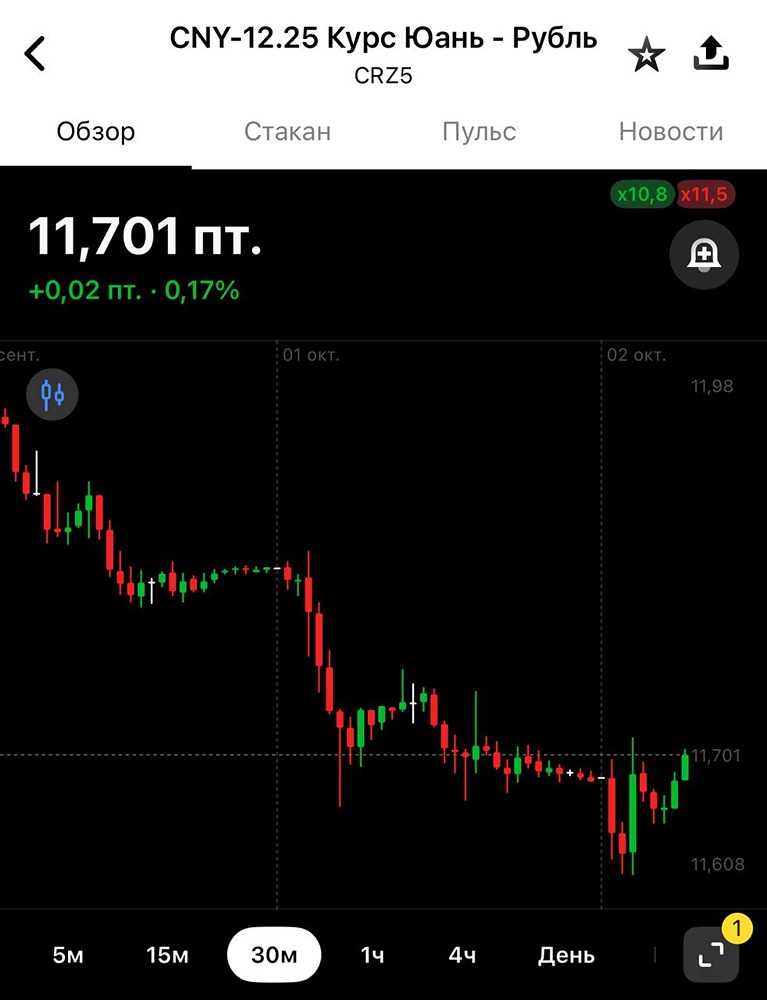
Task: Tap the x10,8 long leverage badge
Action: (x=642, y=194)
